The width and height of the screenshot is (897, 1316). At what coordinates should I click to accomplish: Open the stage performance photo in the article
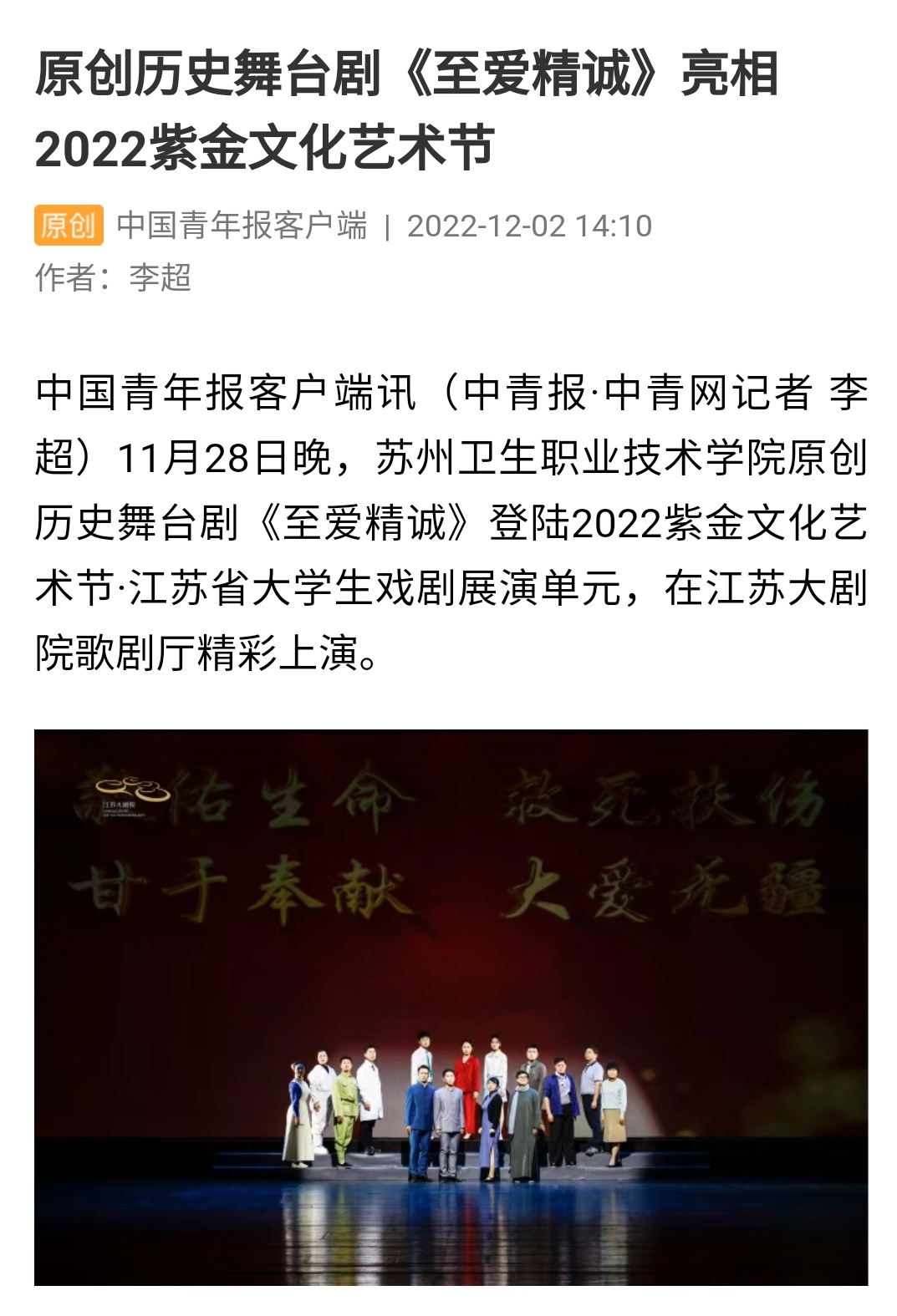tap(451, 1006)
